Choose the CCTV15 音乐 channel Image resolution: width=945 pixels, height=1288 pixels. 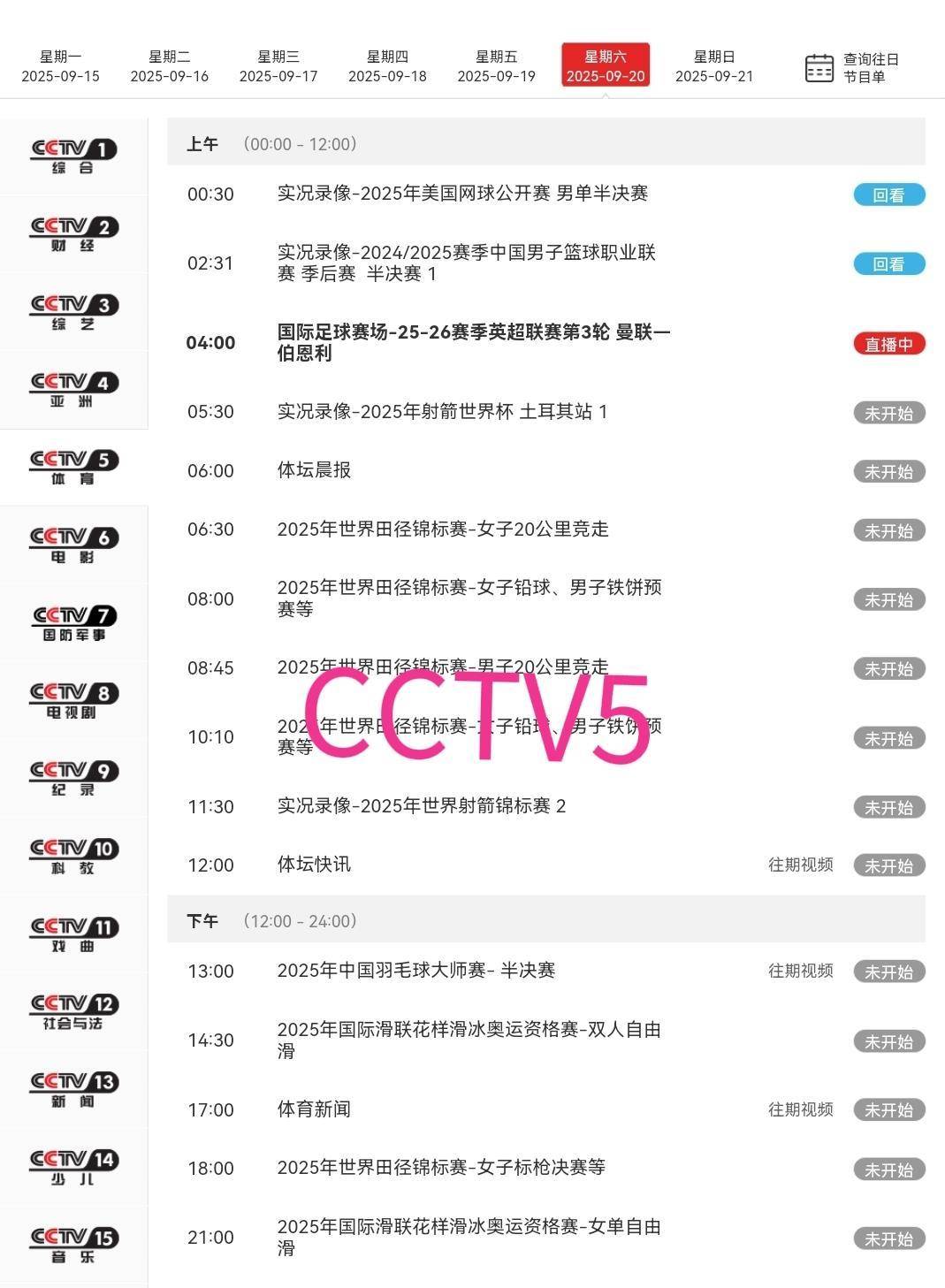(73, 1245)
